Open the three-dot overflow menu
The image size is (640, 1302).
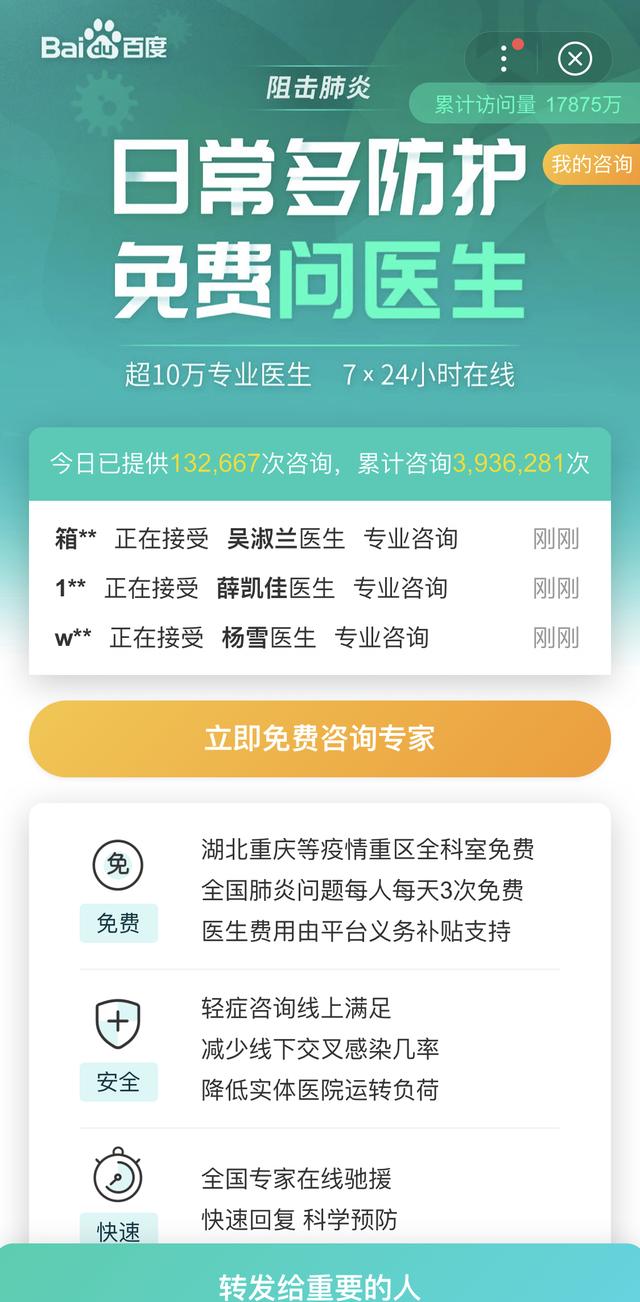tap(504, 59)
